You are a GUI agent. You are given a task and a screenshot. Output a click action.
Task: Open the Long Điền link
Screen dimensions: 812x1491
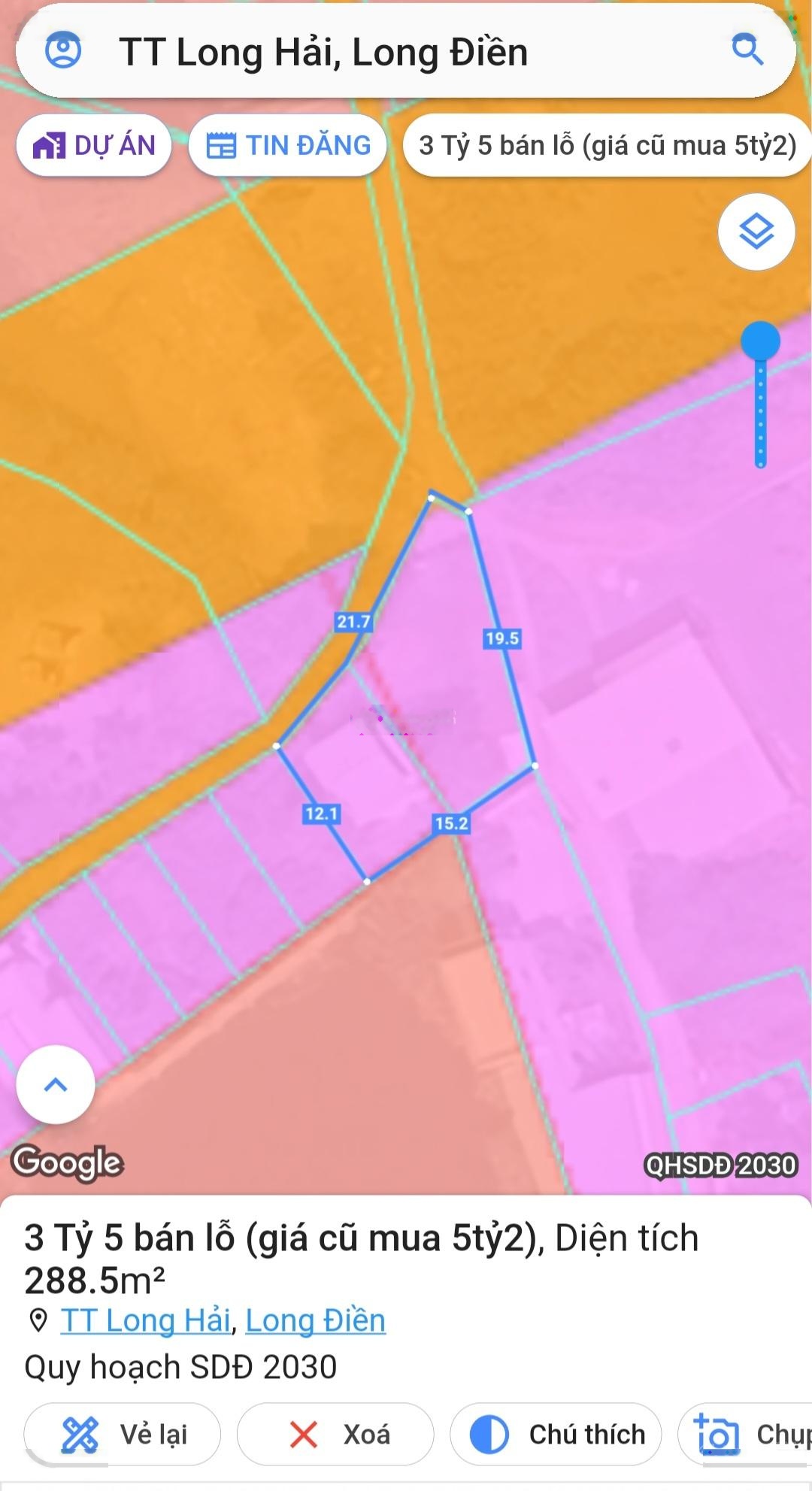click(x=315, y=1320)
